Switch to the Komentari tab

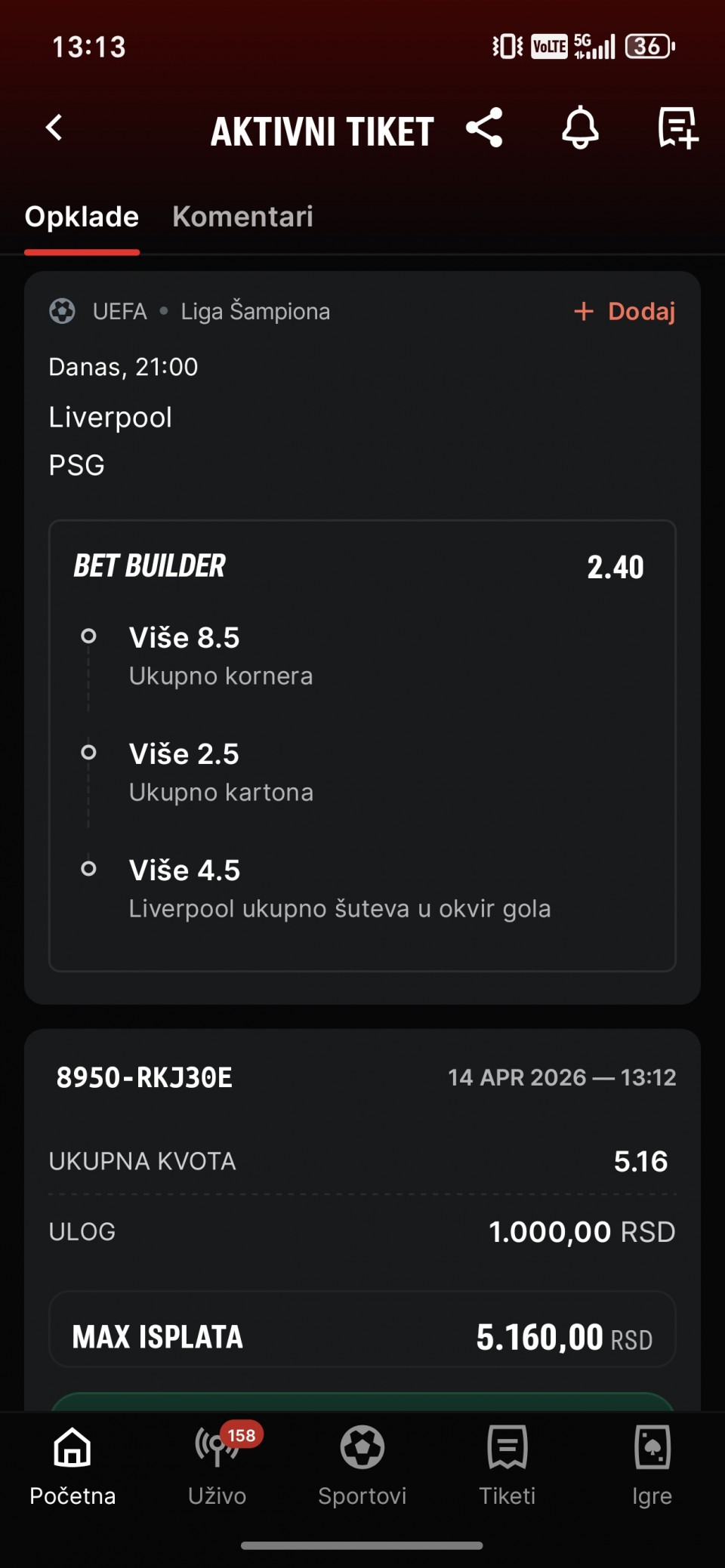click(242, 217)
